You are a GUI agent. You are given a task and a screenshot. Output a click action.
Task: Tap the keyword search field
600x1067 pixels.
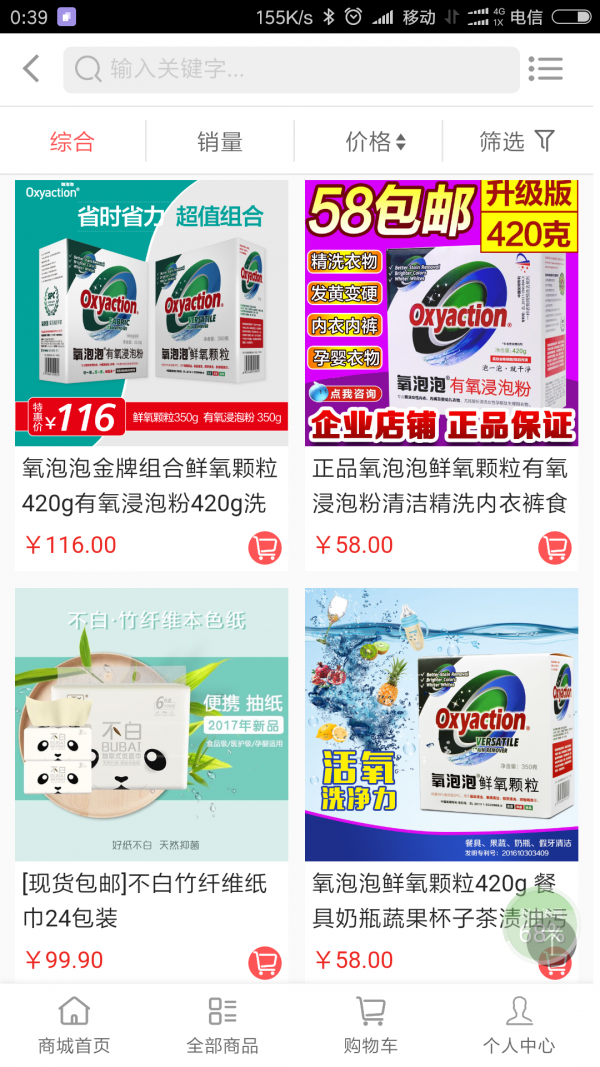point(290,69)
